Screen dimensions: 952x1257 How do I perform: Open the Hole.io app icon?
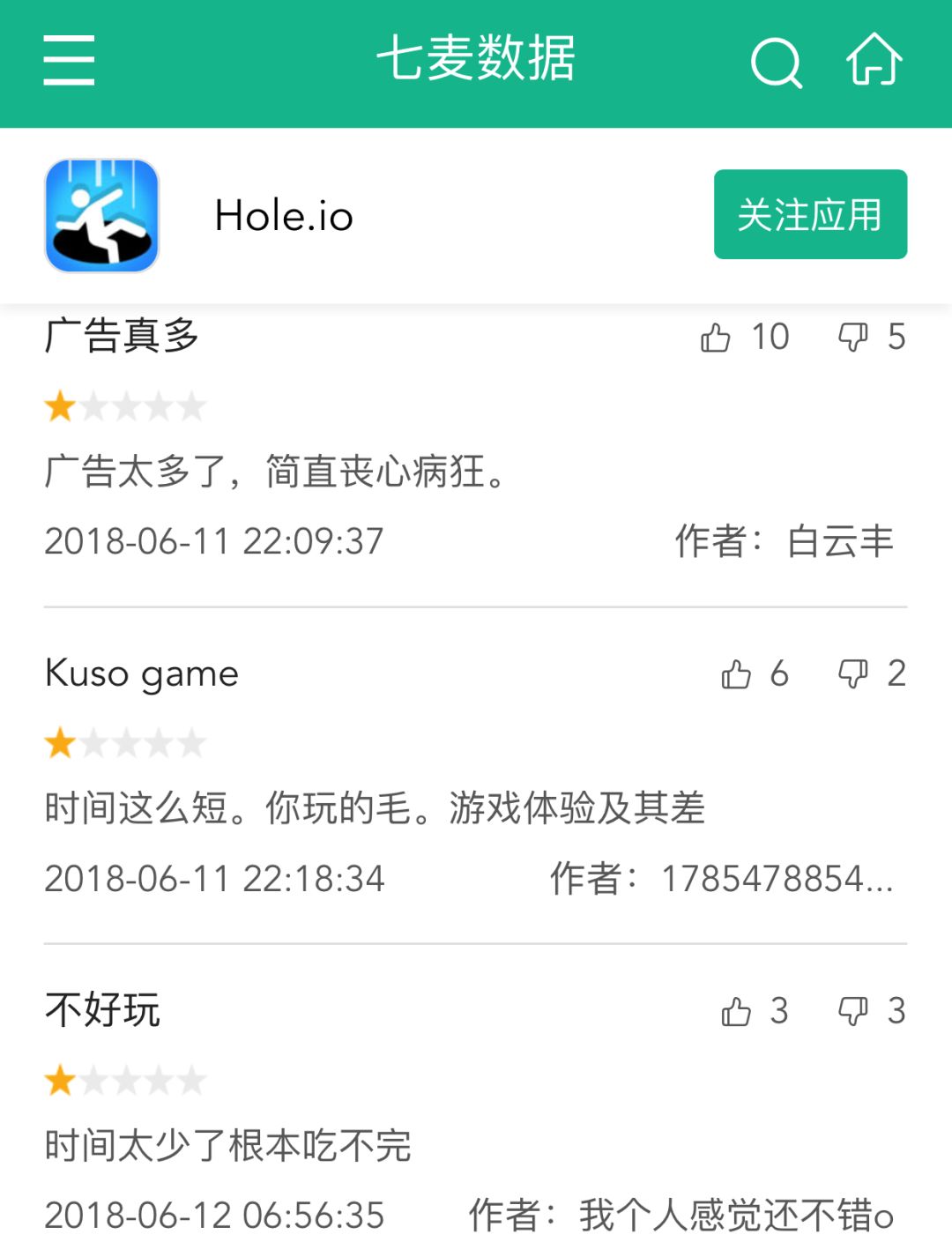coord(102,216)
